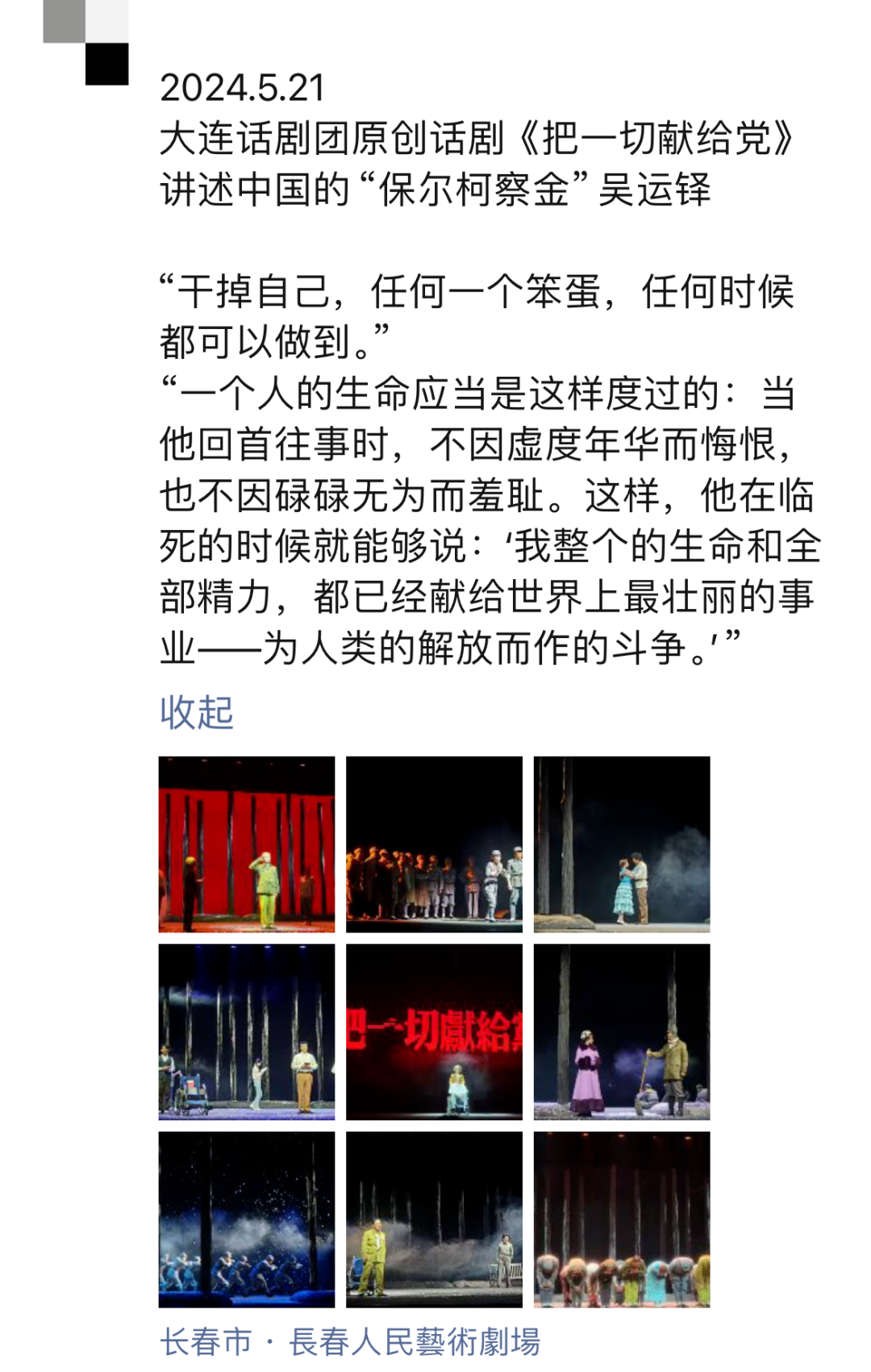The height and width of the screenshot is (1372, 871).
Task: Open photo of dancers in blue mist
Action: [246, 1219]
